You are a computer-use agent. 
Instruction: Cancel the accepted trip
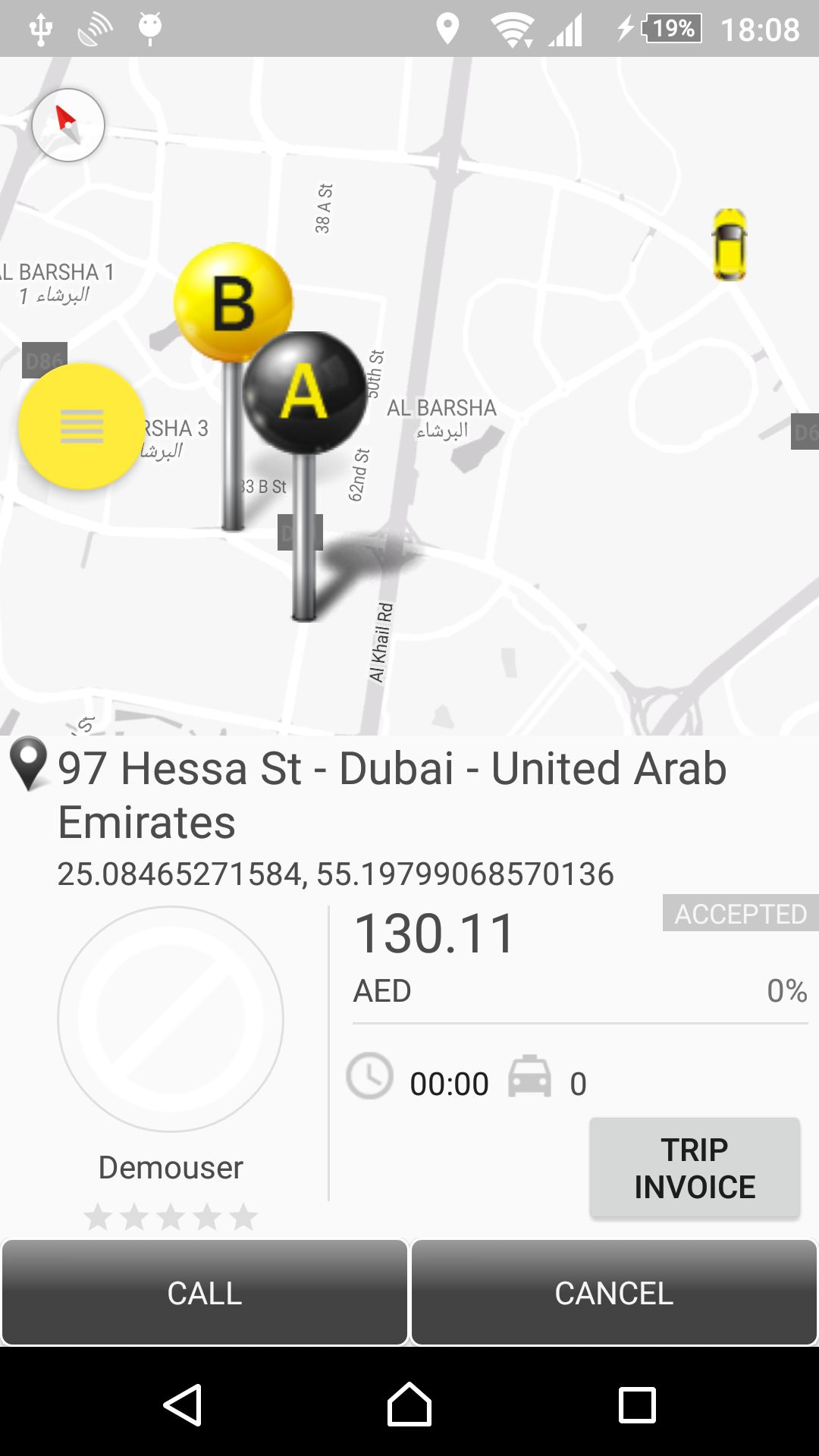[614, 1293]
